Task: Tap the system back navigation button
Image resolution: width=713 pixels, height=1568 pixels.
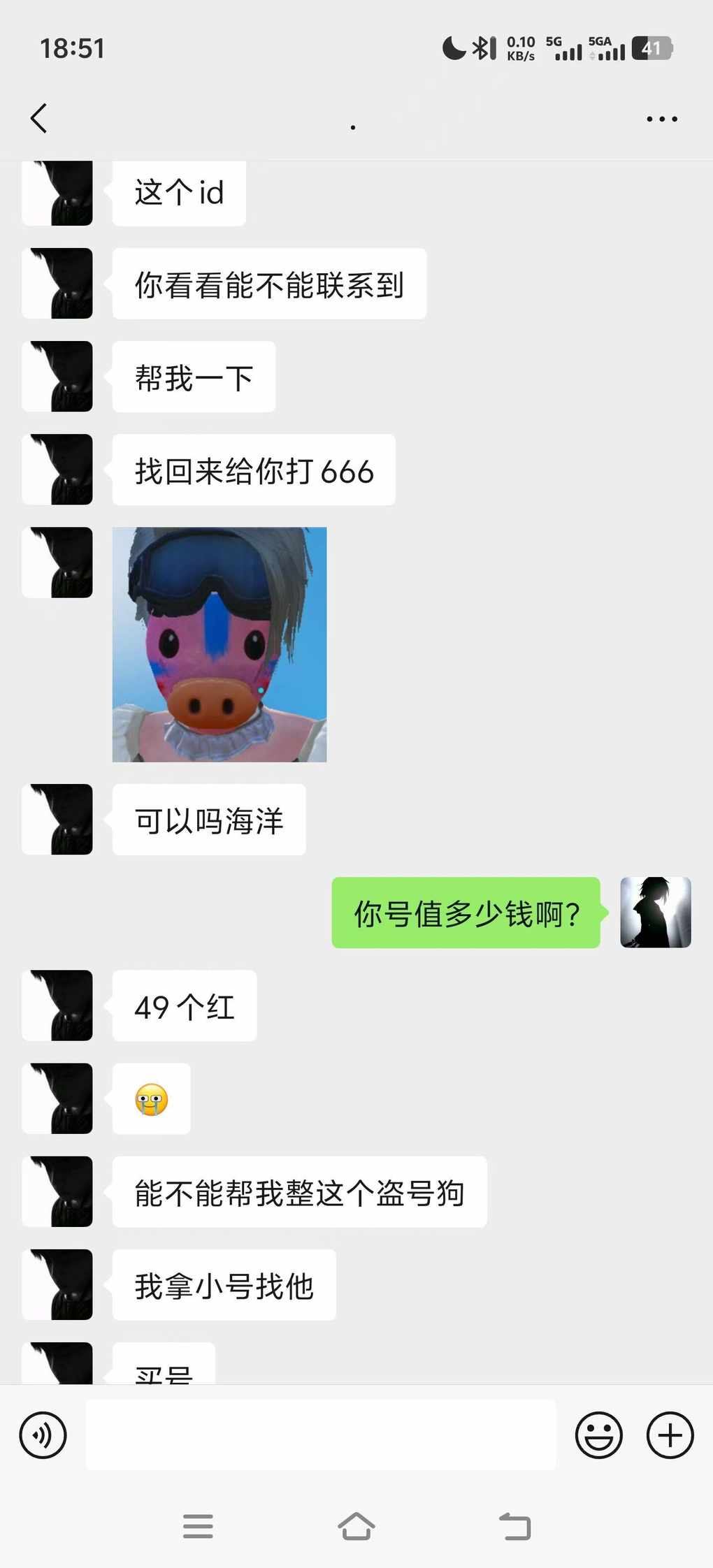Action: 515,1527
